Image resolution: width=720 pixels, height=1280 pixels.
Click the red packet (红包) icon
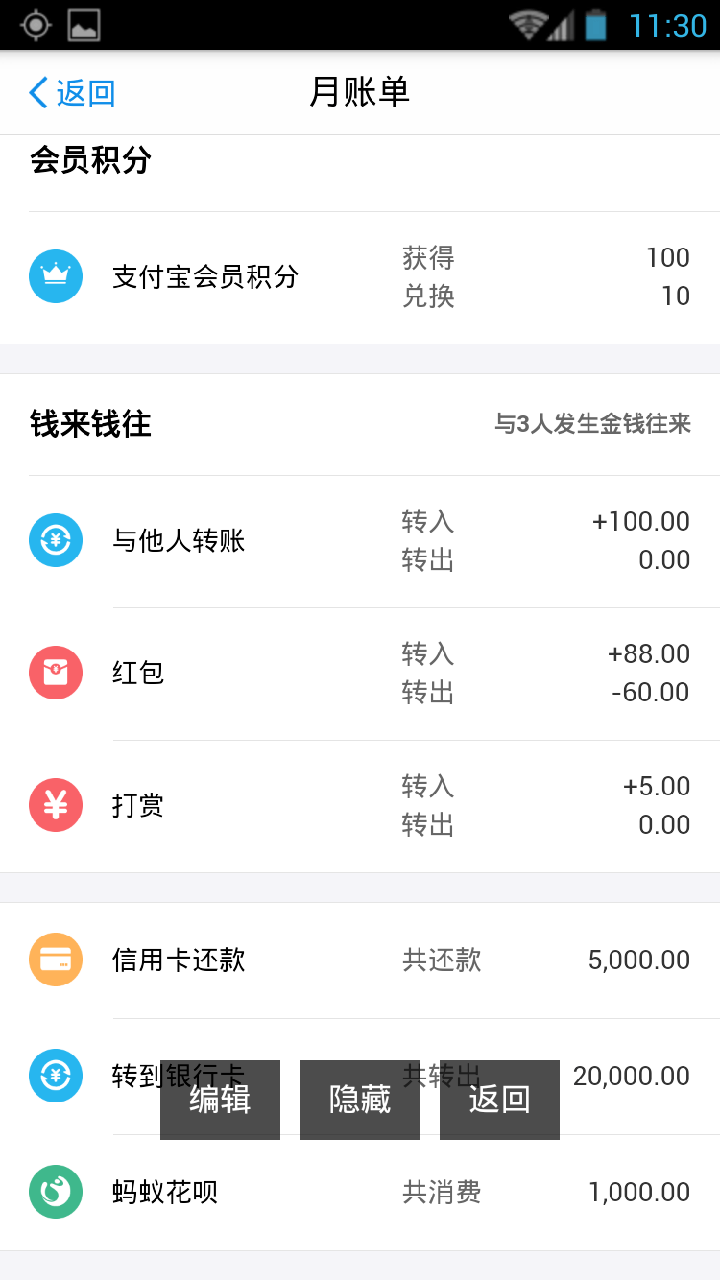(x=56, y=673)
